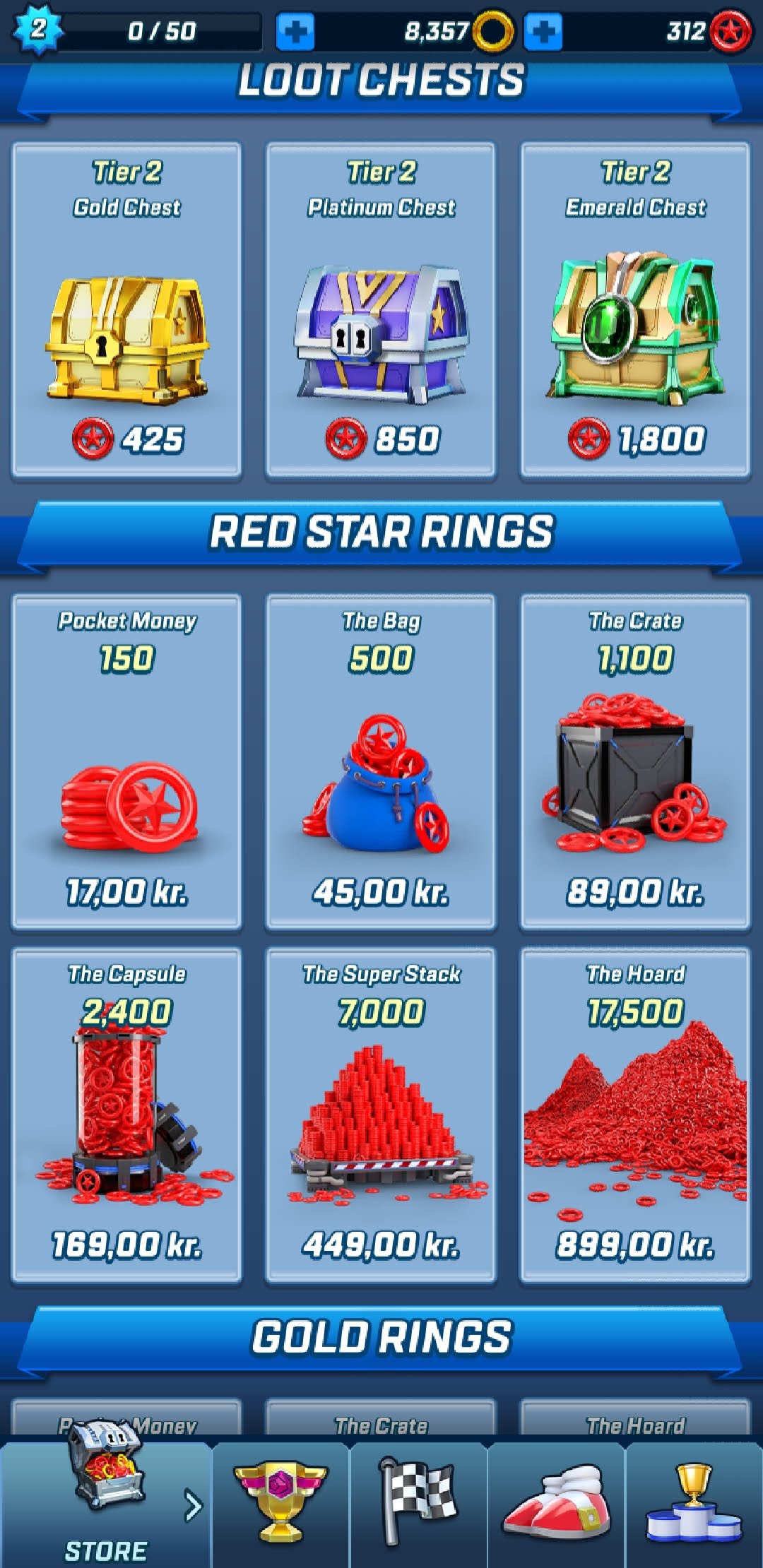Open the podium leaderboard tab
This screenshot has height=1568, width=763.
tap(694, 1504)
